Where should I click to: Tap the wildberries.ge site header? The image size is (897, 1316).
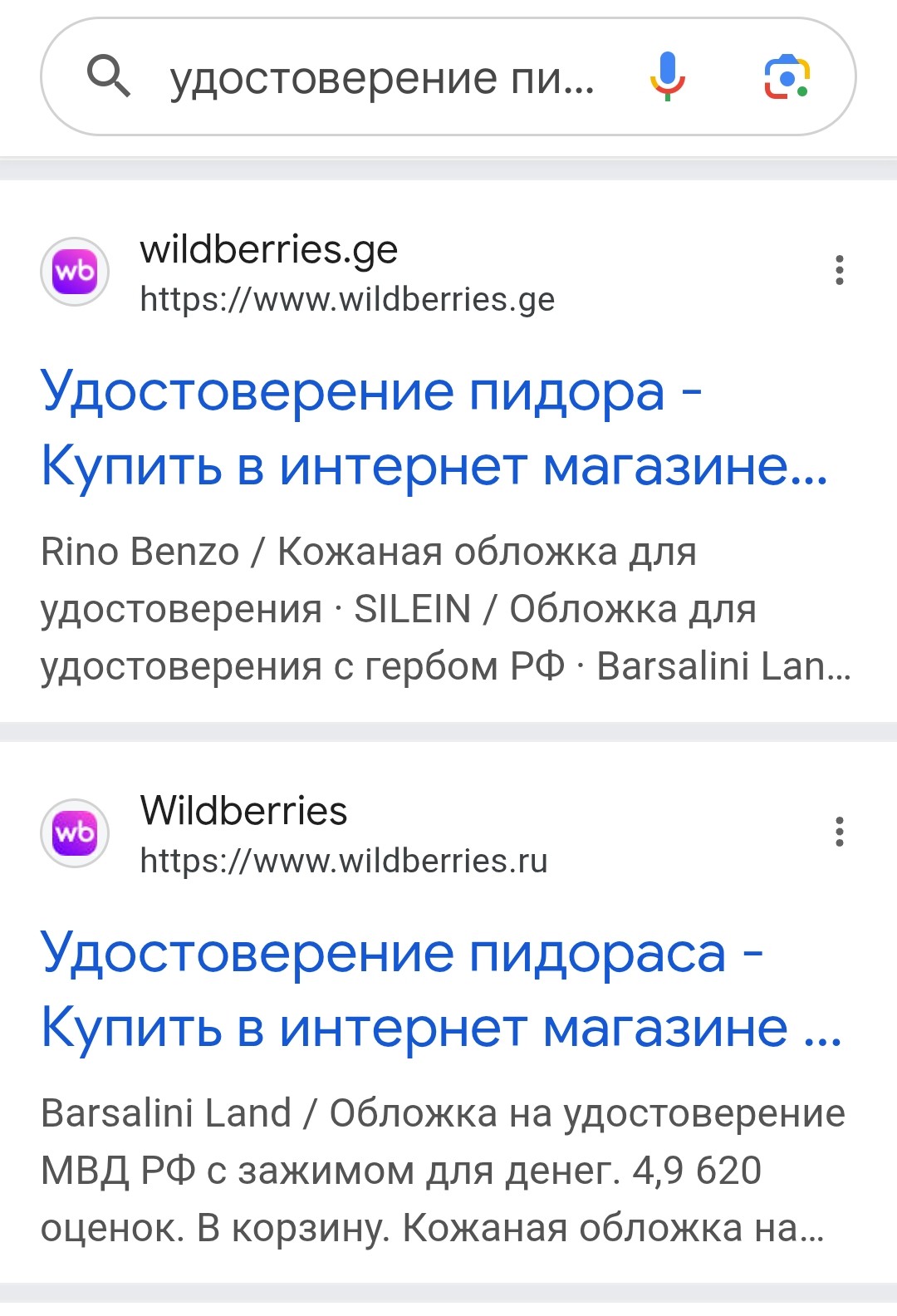point(299,273)
